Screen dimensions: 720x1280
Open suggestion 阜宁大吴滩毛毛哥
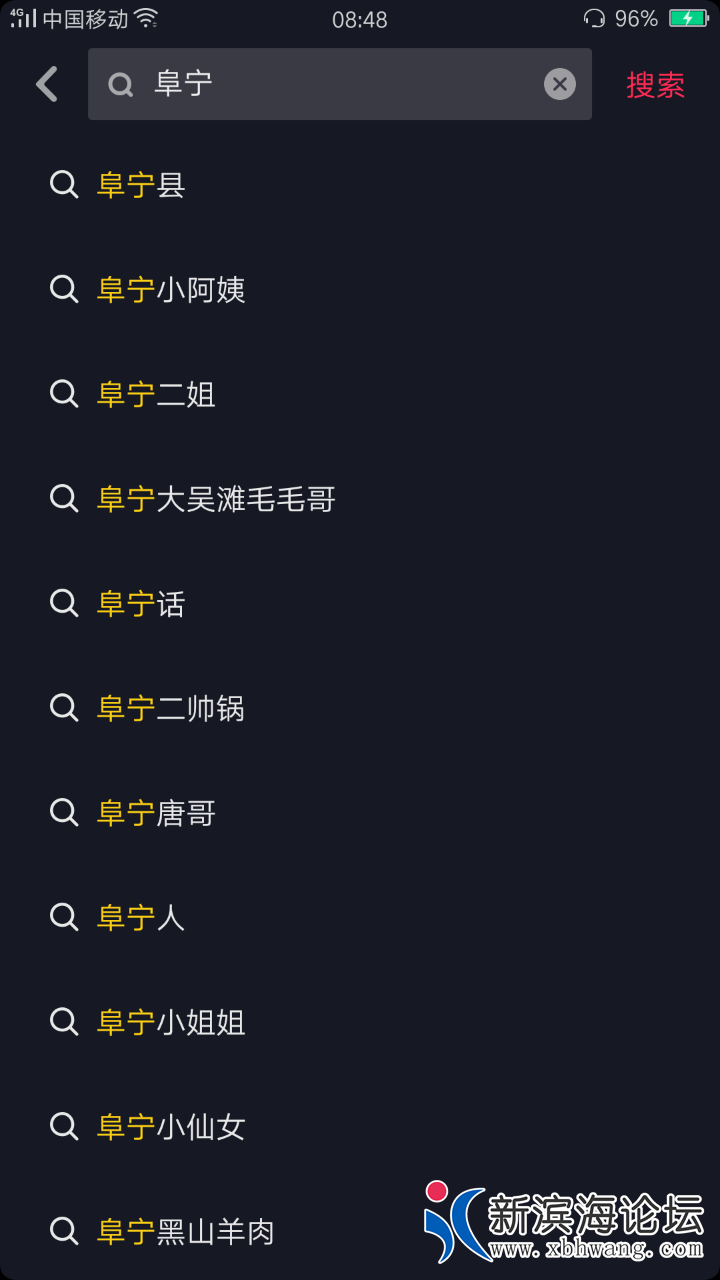tap(216, 499)
